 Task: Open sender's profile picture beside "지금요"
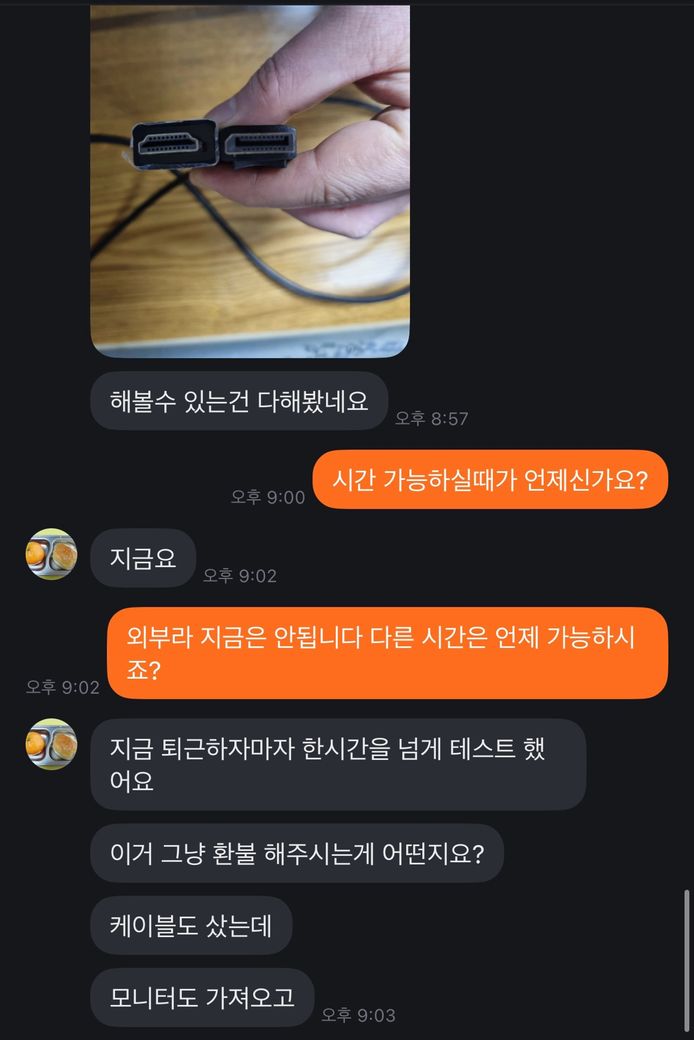pyautogui.click(x=51, y=554)
